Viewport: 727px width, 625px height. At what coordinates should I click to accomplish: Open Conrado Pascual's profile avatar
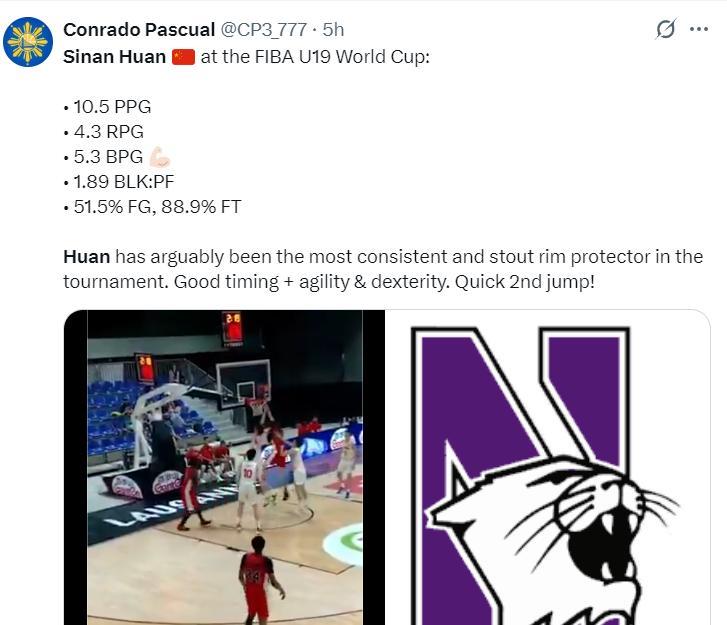pyautogui.click(x=28, y=42)
